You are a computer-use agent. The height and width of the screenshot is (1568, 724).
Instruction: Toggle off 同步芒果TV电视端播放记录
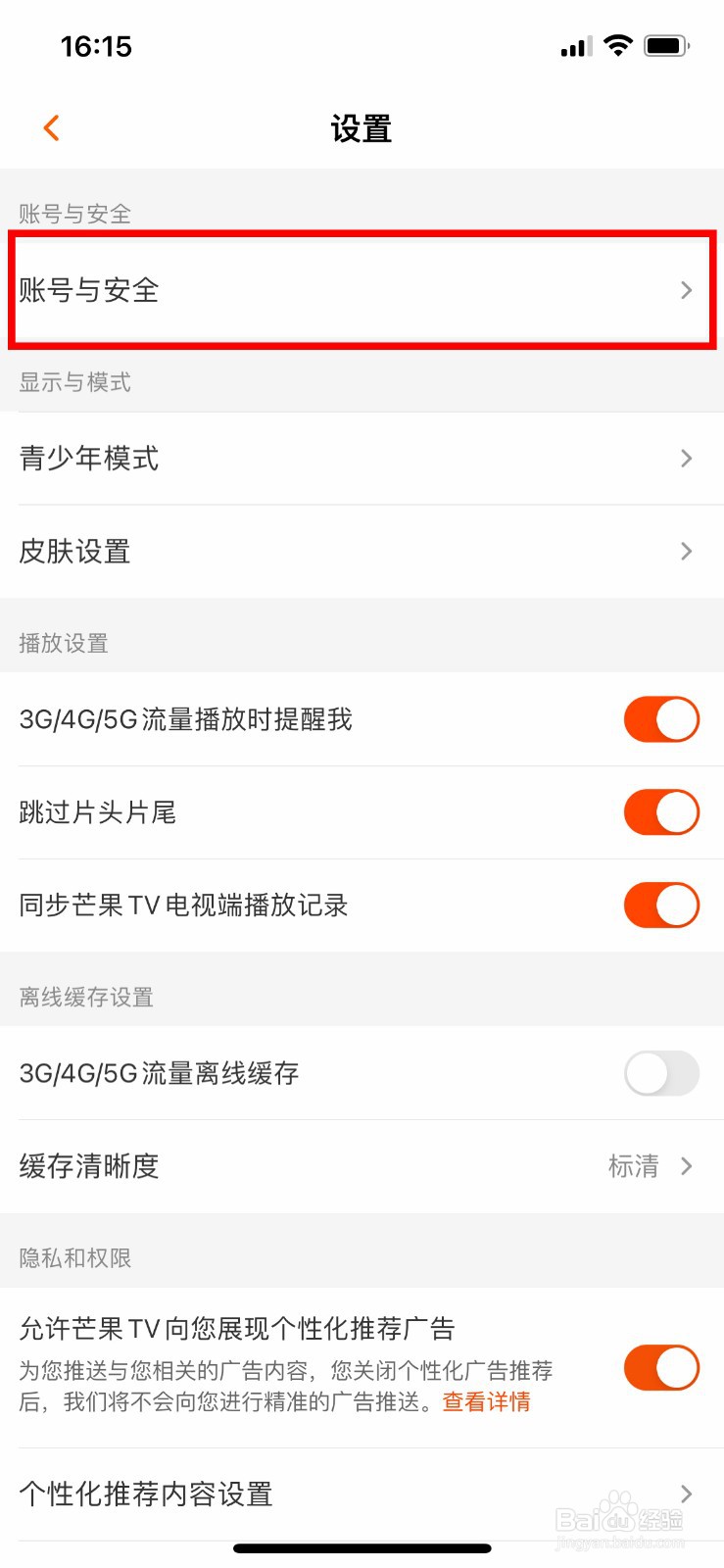(661, 906)
